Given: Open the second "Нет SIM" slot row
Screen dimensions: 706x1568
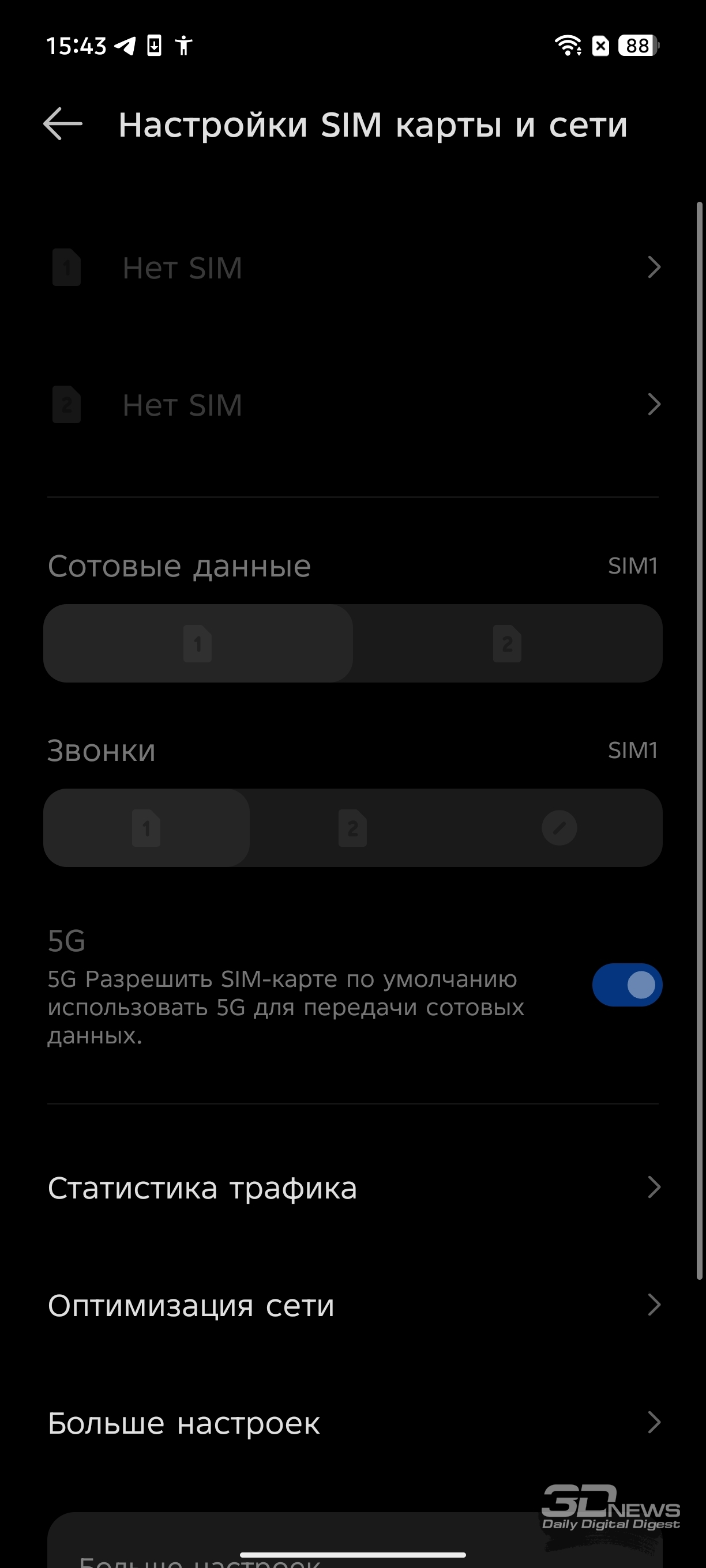Looking at the screenshot, I should tap(354, 405).
